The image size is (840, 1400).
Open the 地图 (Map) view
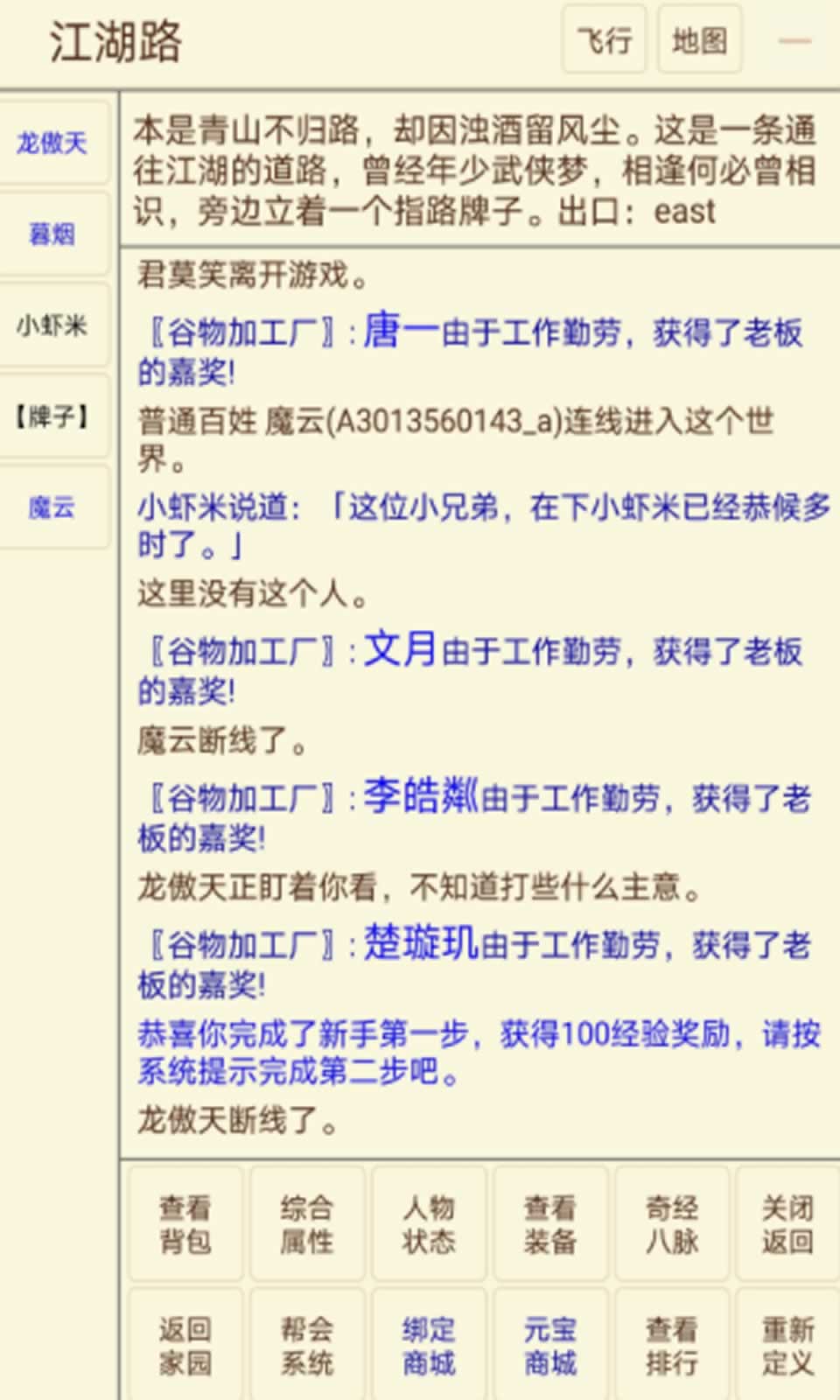[x=700, y=39]
